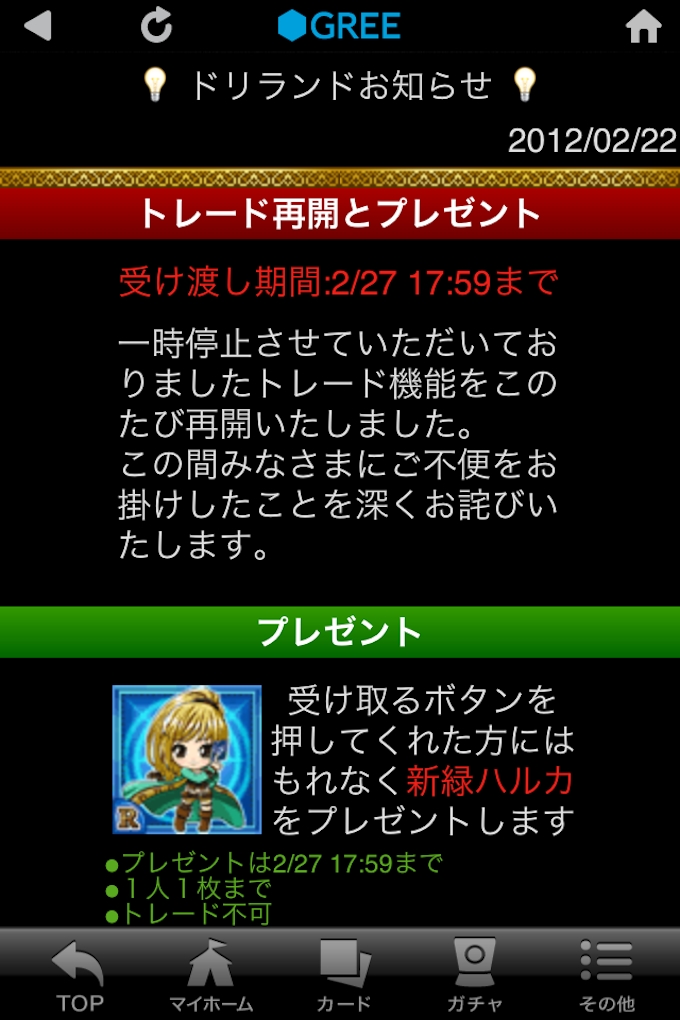Open the マイホーム tab
680x1020 pixels.
tap(210, 975)
